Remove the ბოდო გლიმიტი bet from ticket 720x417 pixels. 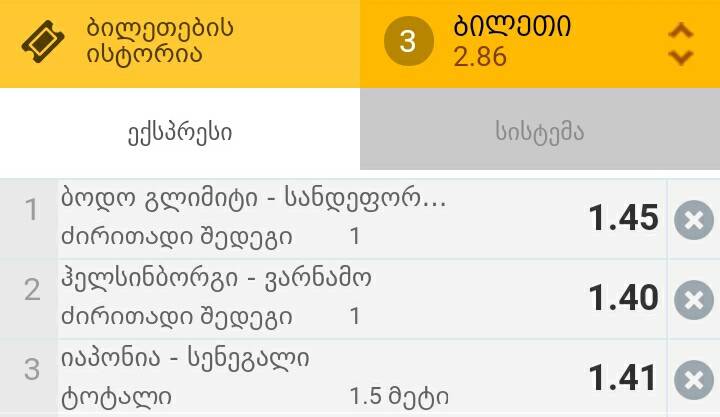pos(693,220)
